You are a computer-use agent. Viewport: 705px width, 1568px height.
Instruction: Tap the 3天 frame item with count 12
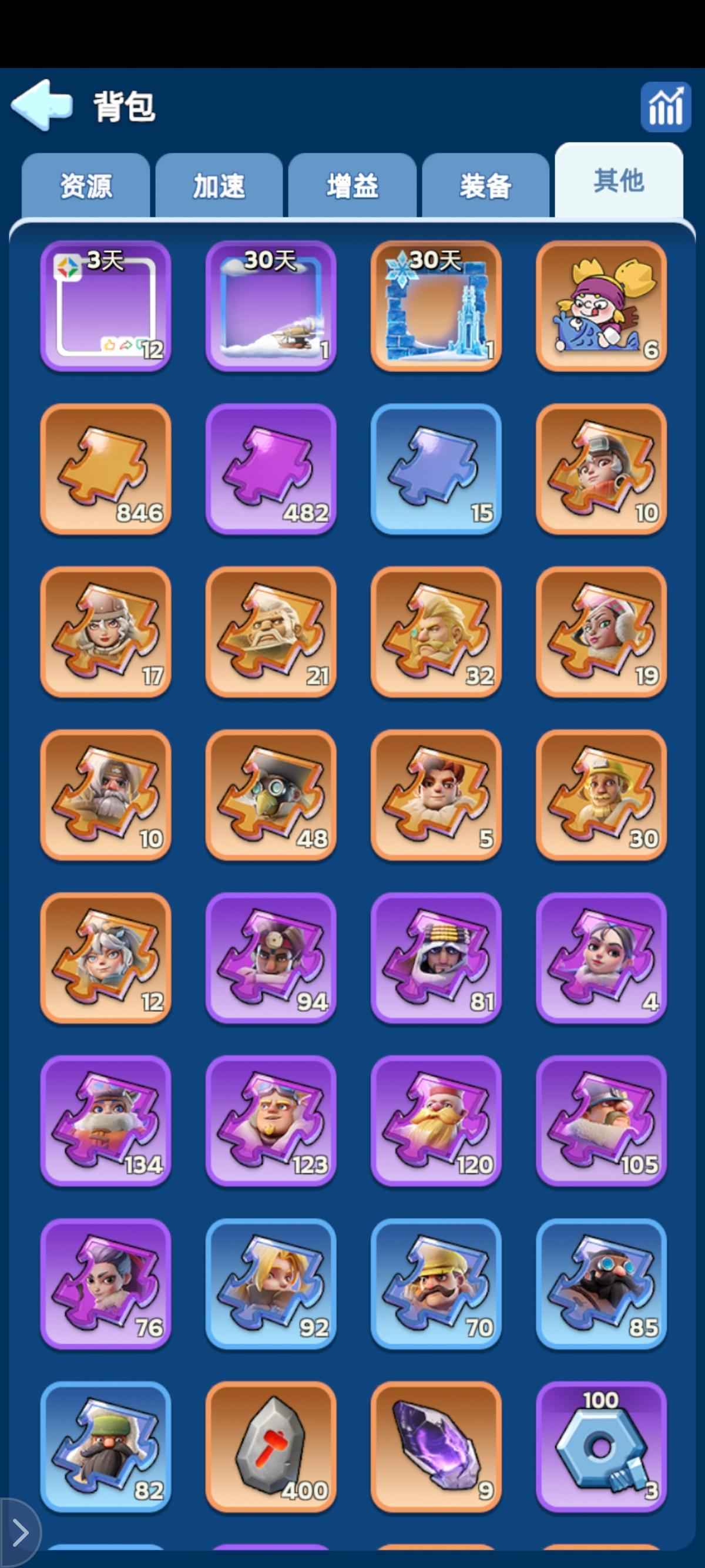click(105, 305)
